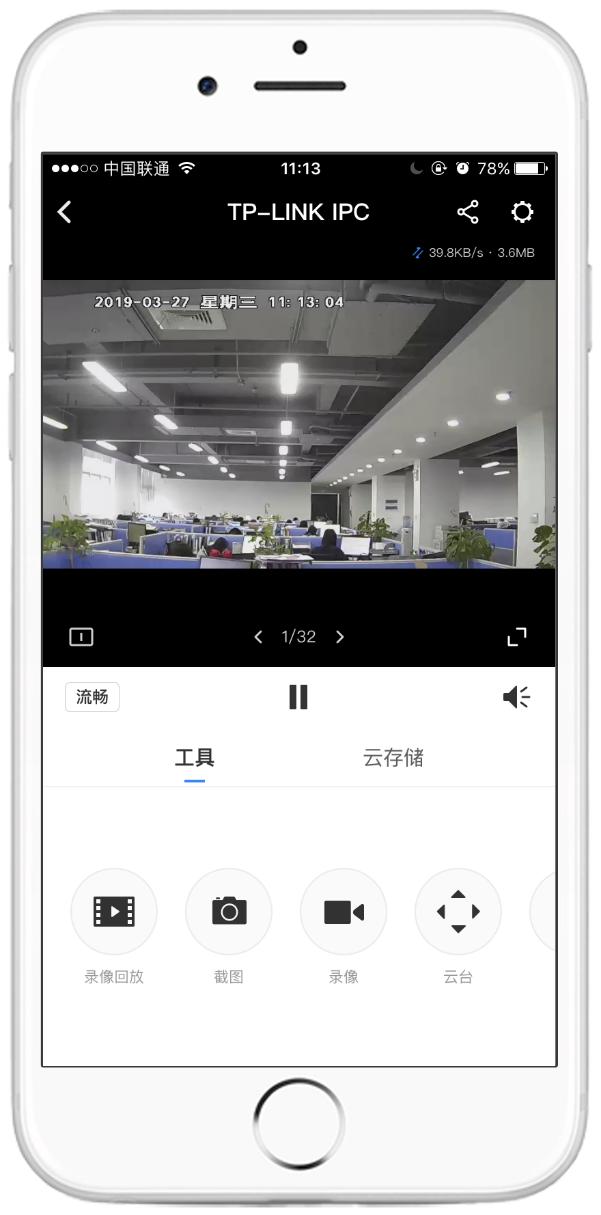
Task: Go to next camera page arrow
Action: (x=340, y=637)
